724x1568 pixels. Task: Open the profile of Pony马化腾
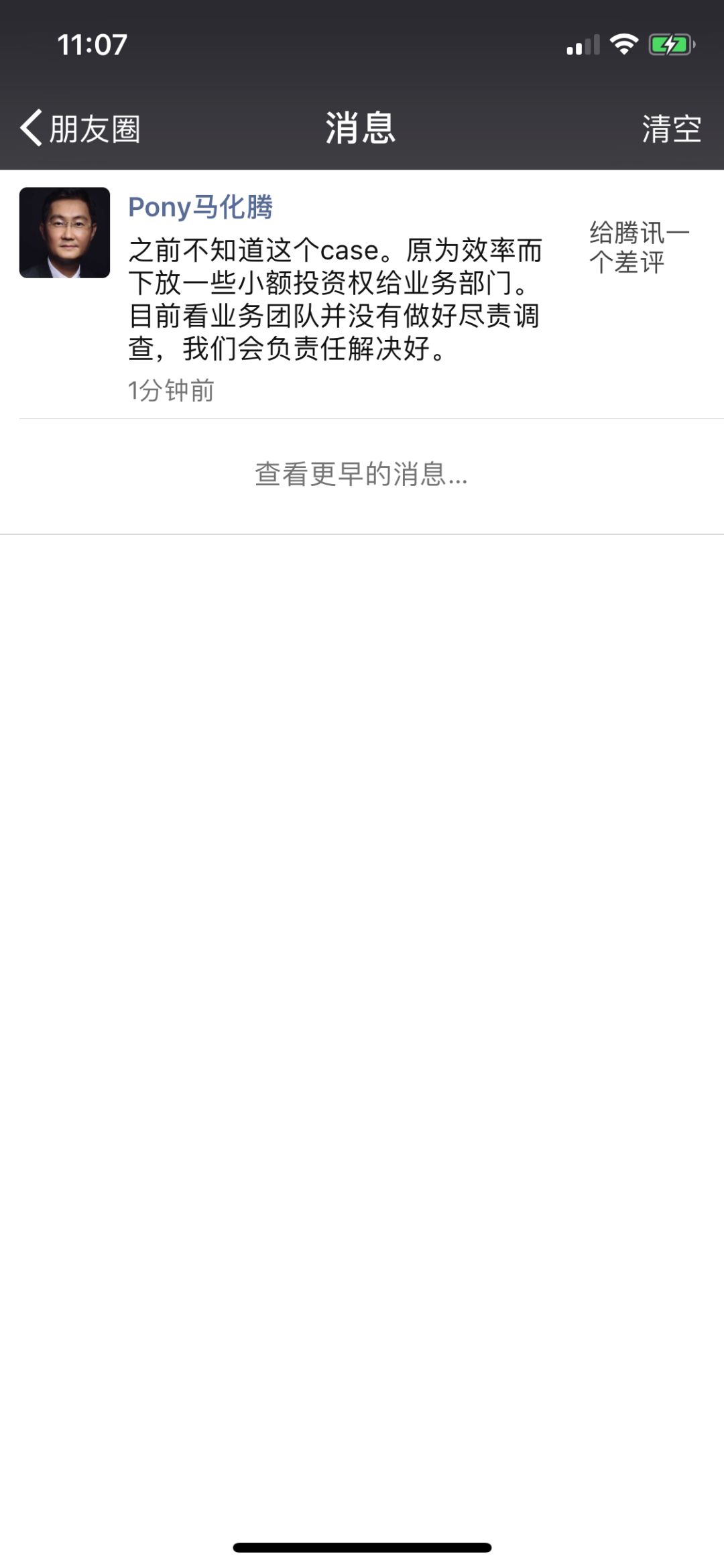tap(200, 206)
